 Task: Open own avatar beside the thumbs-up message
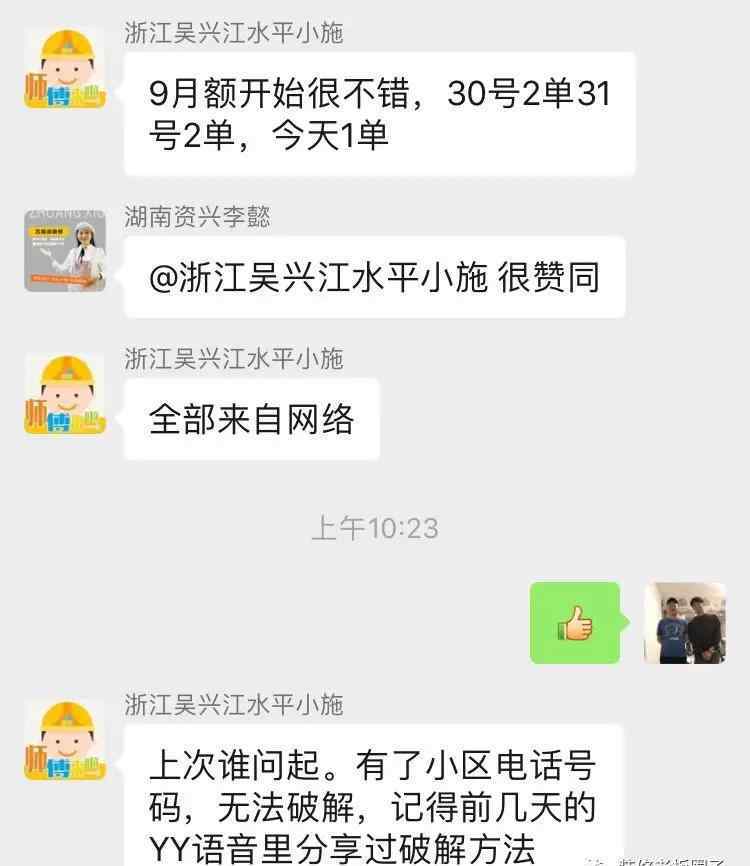pyautogui.click(x=684, y=623)
